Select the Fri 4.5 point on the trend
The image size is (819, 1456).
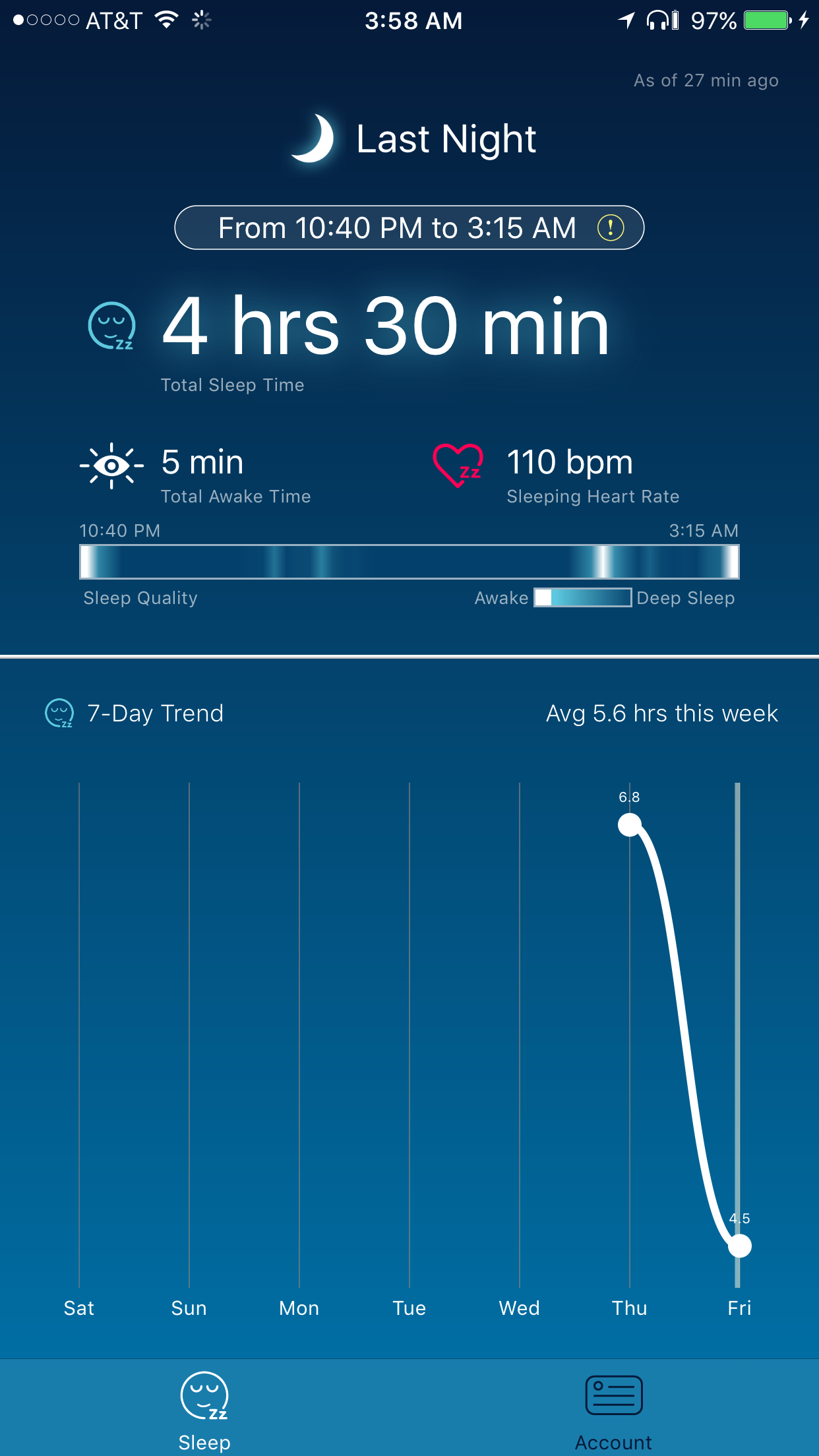coord(739,1246)
